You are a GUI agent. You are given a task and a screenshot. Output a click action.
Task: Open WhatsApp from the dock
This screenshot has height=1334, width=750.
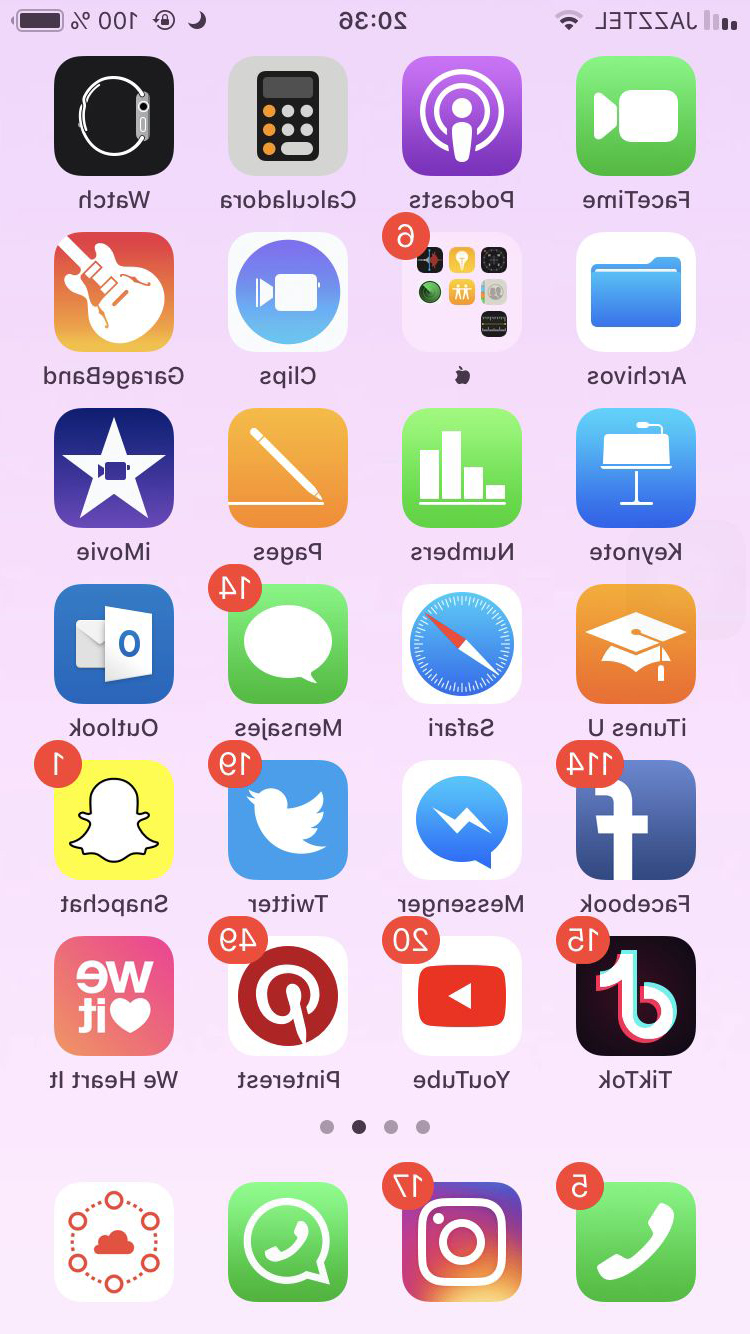click(288, 1242)
